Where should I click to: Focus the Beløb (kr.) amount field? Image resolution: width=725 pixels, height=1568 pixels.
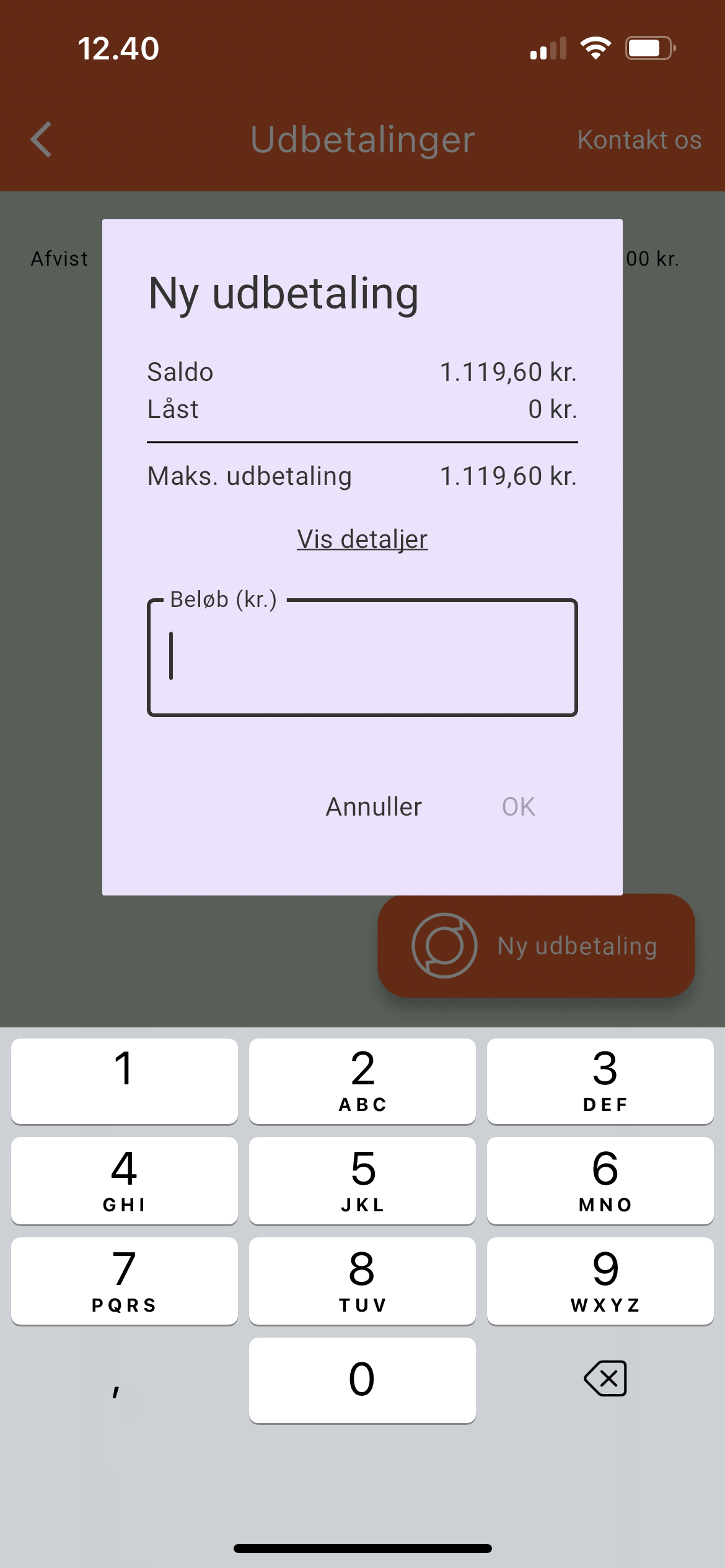[x=362, y=658]
